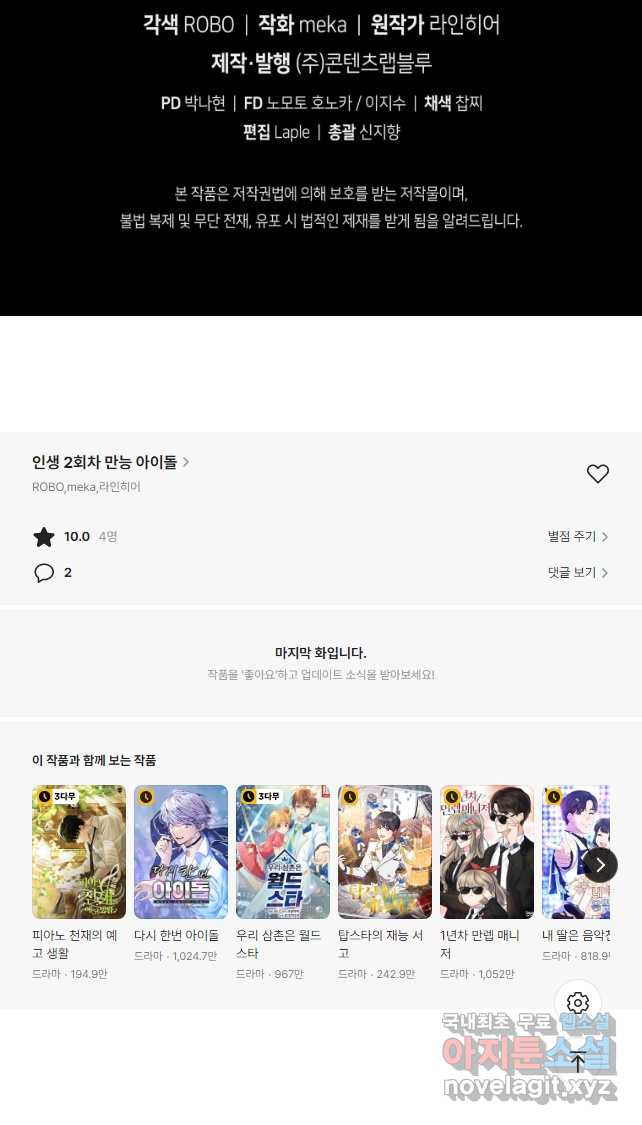Open 탑스타의 재능 서고 webtoon
The image size is (642, 1125).
coord(385,852)
